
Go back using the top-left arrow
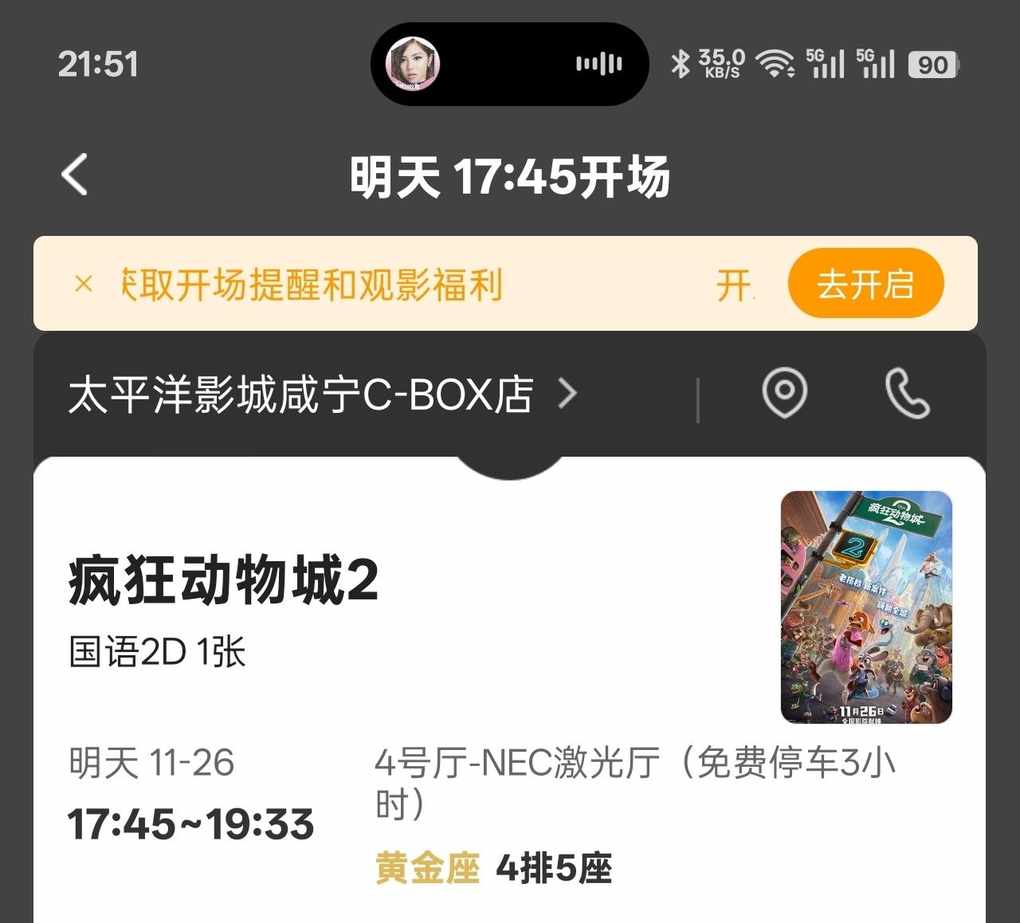pos(75,174)
